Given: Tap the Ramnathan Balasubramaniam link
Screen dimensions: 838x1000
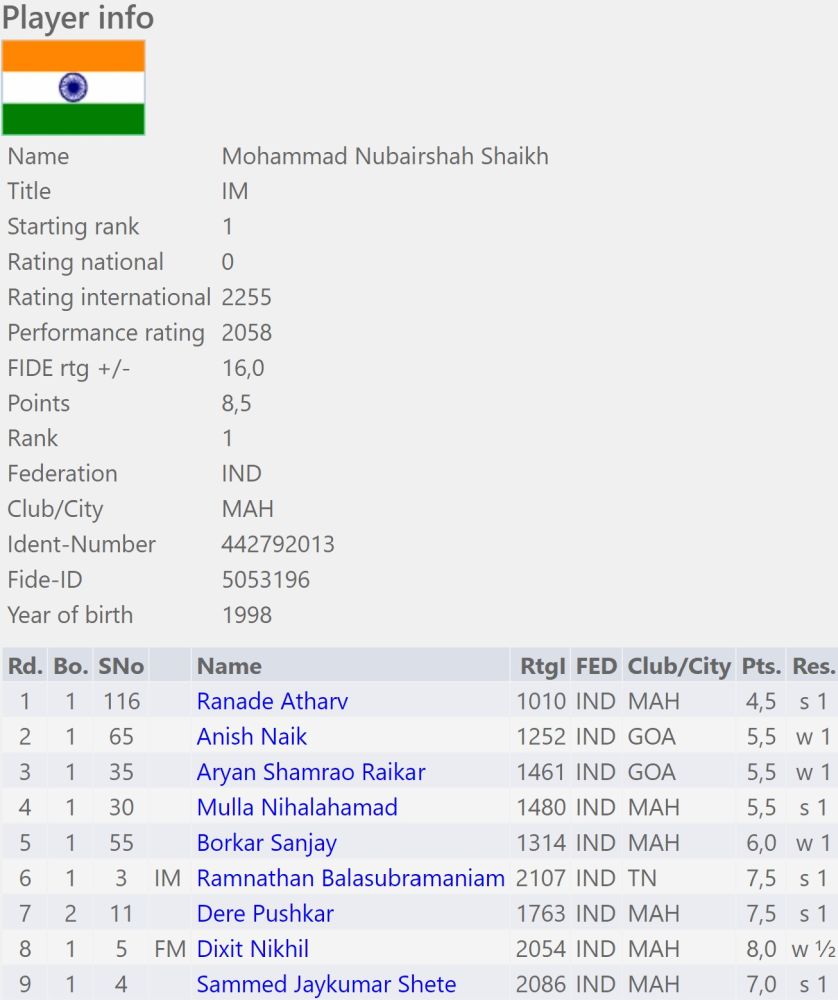Looking at the screenshot, I should click(350, 878).
